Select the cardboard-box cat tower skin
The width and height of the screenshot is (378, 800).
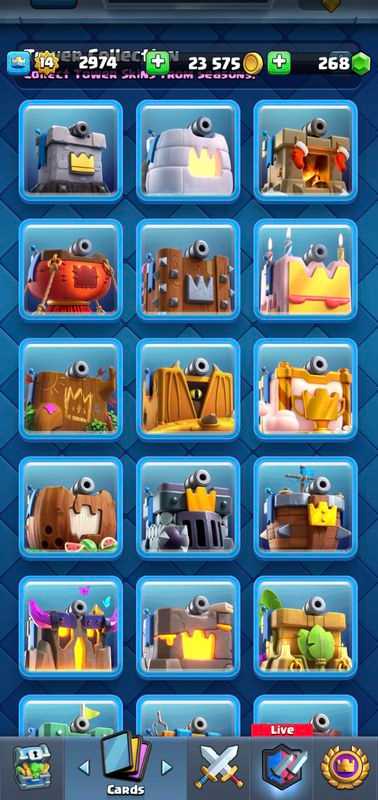[x=188, y=389]
